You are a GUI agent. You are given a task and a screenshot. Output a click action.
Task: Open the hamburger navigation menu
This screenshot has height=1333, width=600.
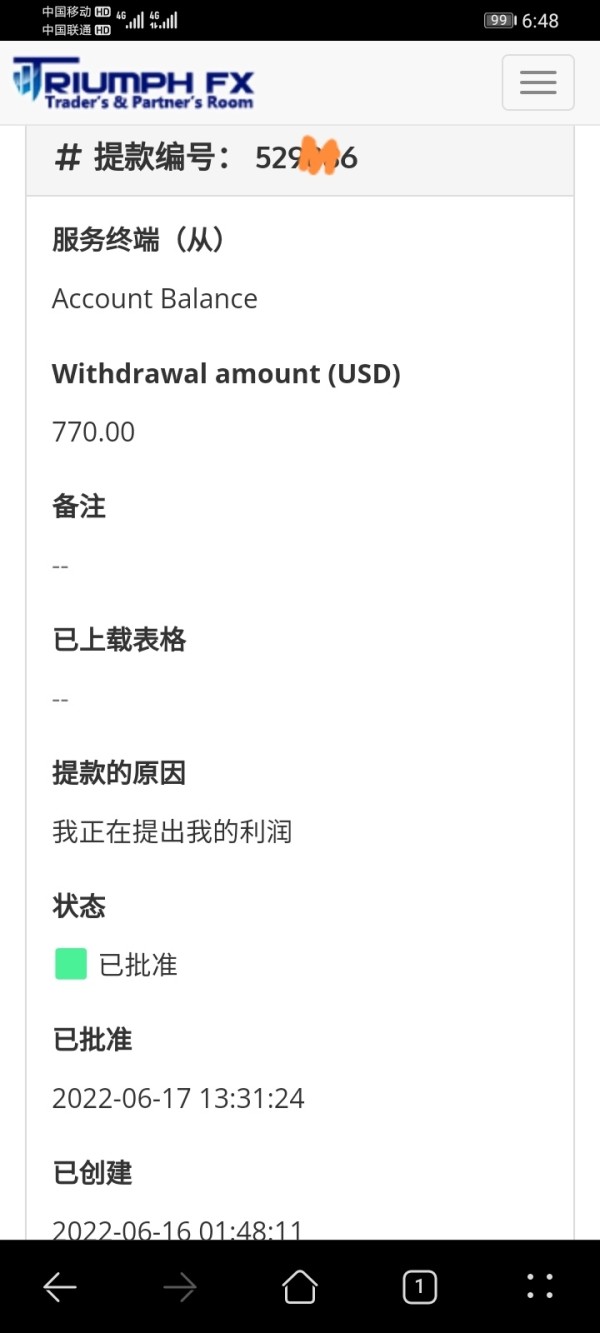(x=538, y=82)
